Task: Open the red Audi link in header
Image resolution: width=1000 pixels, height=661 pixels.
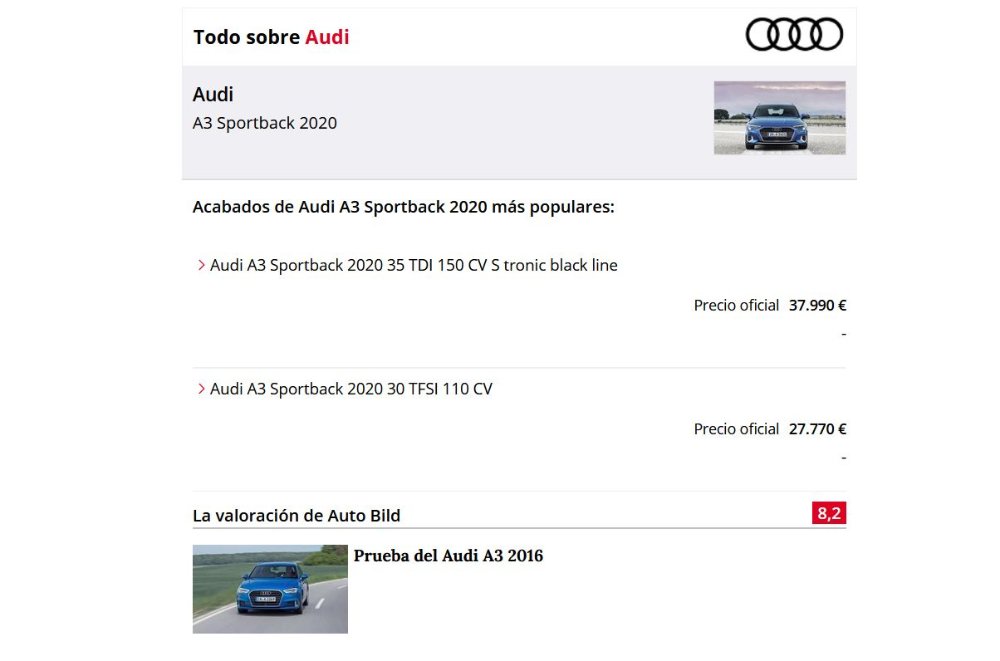Action: pos(327,38)
